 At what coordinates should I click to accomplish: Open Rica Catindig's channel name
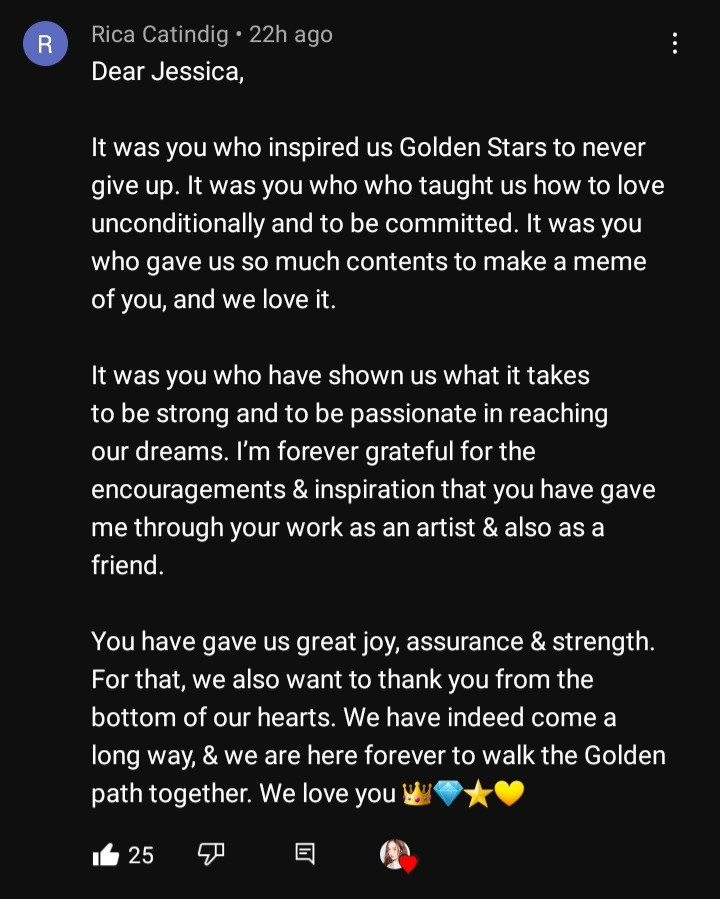(160, 34)
